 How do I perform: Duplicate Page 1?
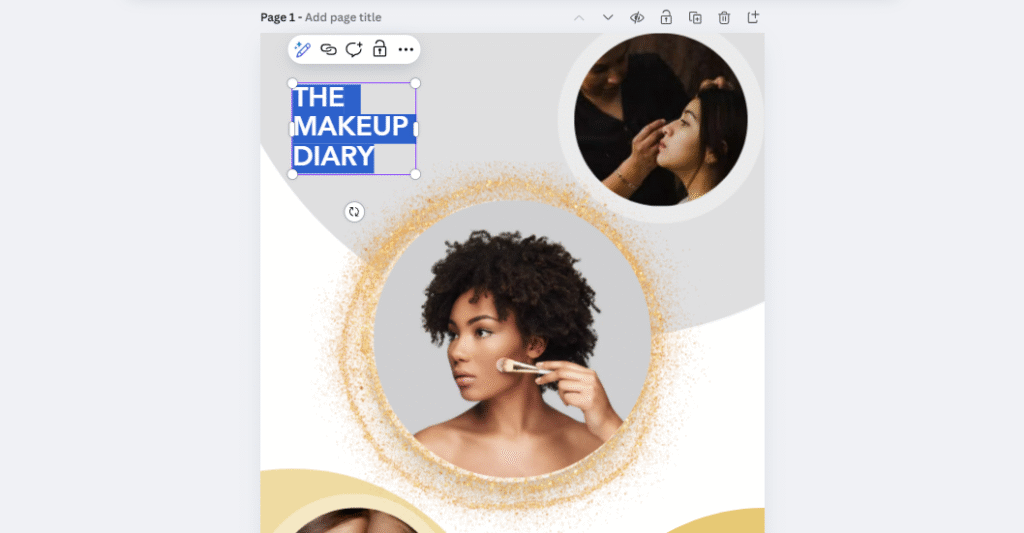click(x=695, y=17)
